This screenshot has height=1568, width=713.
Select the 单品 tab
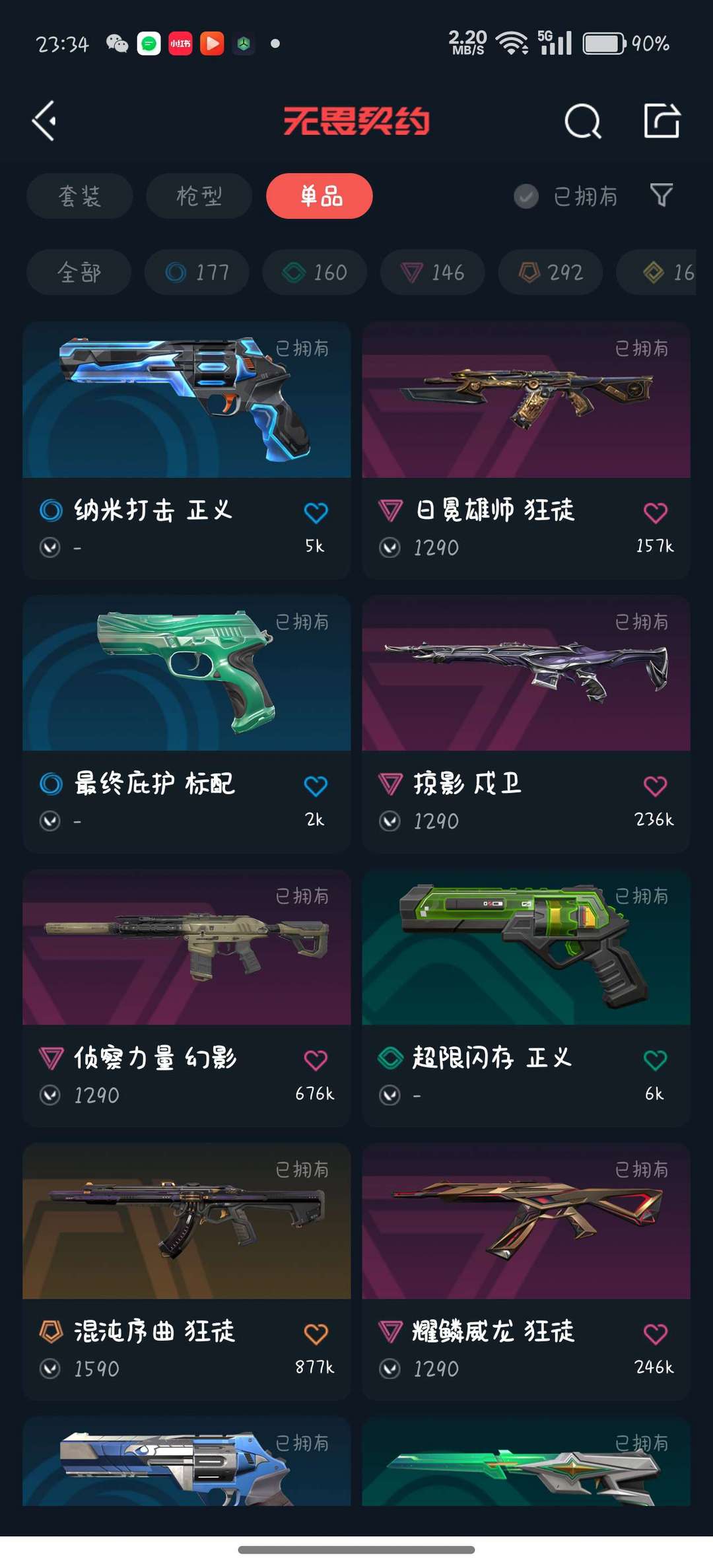click(x=320, y=196)
